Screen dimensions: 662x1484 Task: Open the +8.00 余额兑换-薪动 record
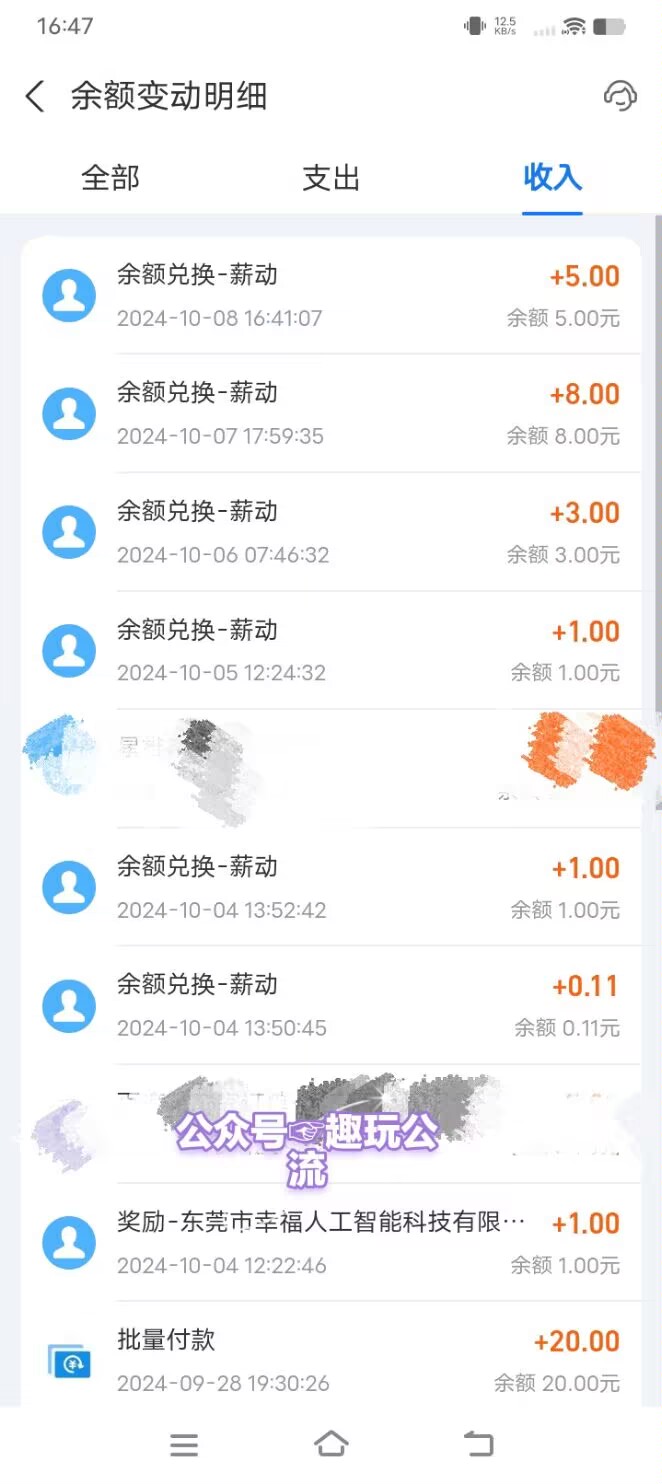331,413
